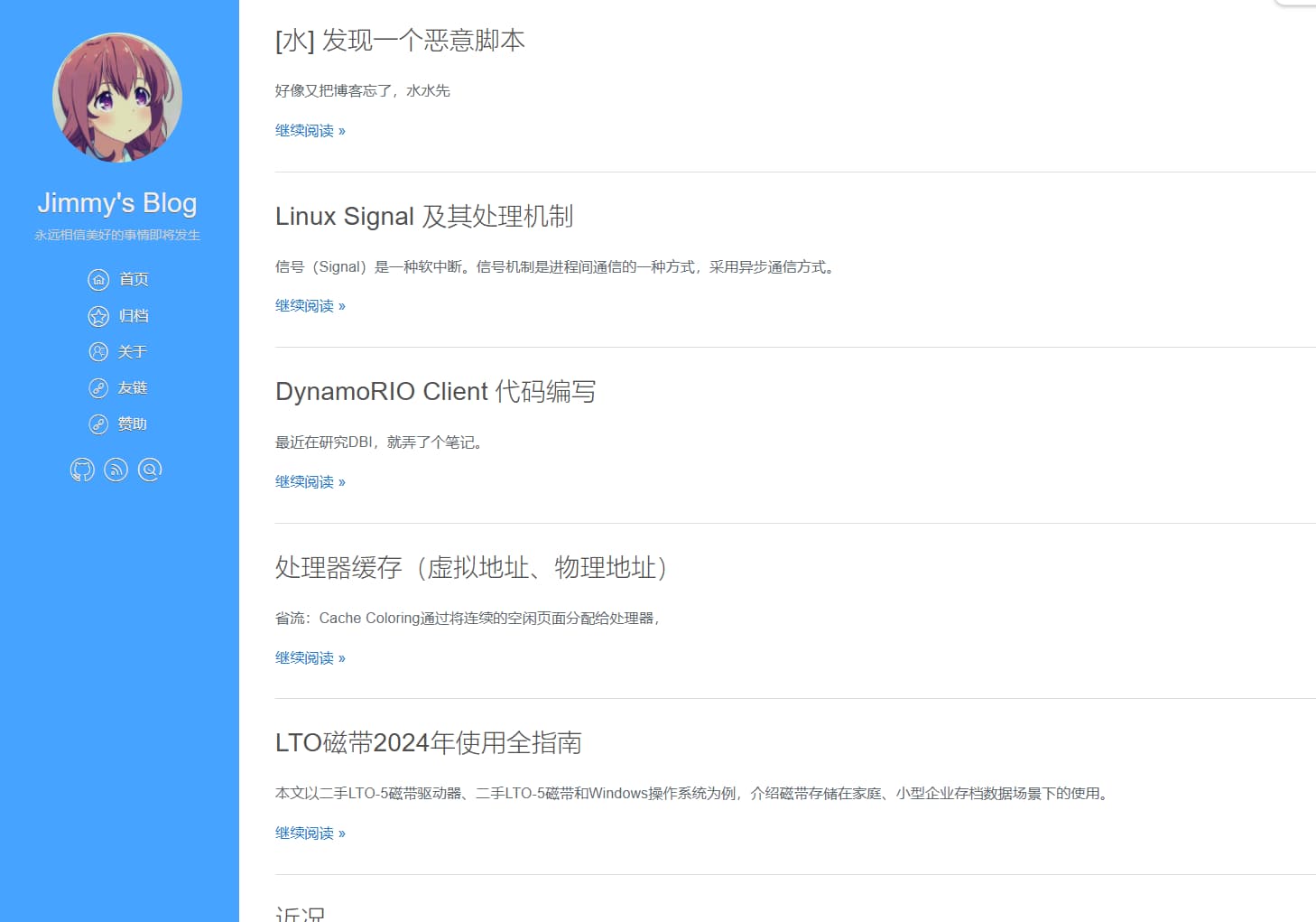Continue reading the DynamoRIO post
Image resolution: width=1316 pixels, height=922 pixels.
pyautogui.click(x=310, y=482)
